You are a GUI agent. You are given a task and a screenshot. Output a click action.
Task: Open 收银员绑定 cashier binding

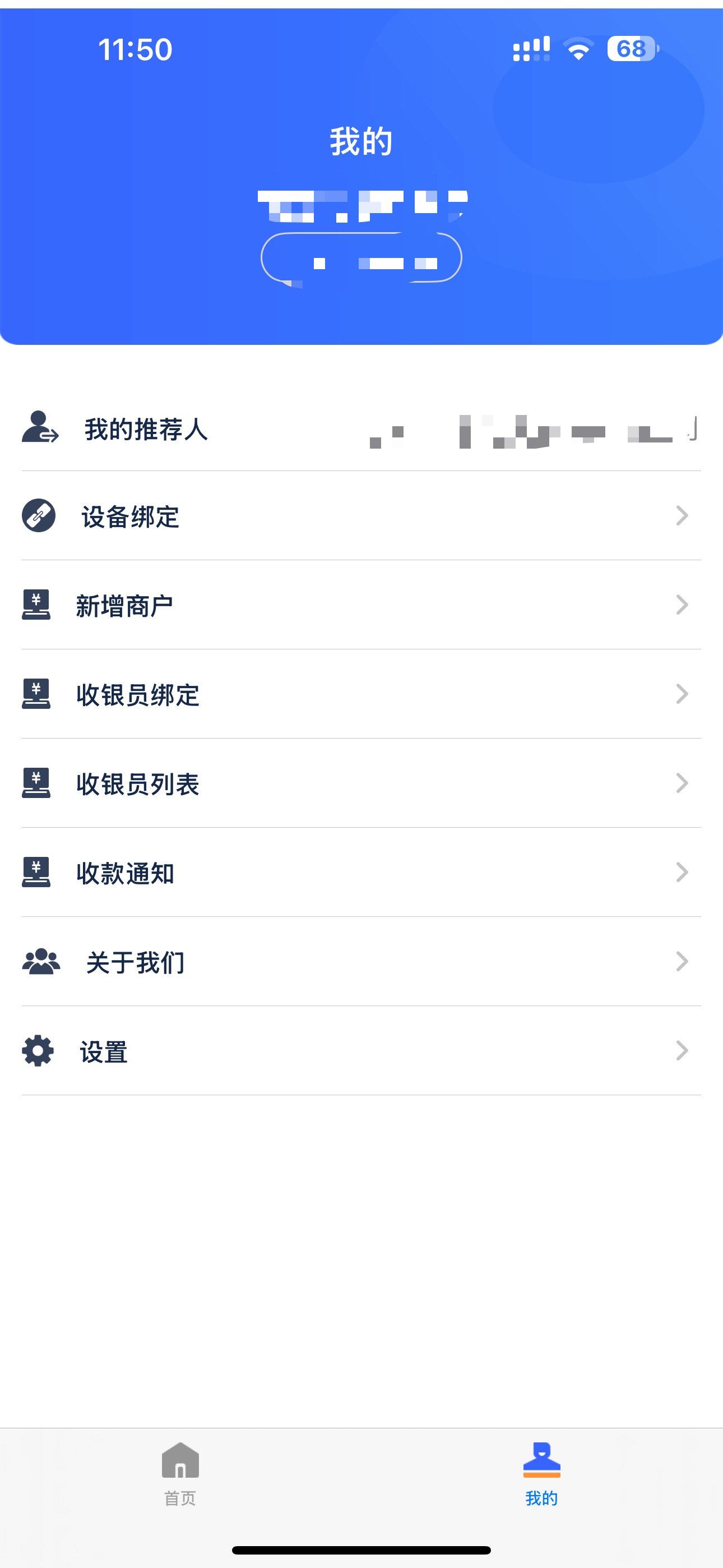[x=137, y=694]
